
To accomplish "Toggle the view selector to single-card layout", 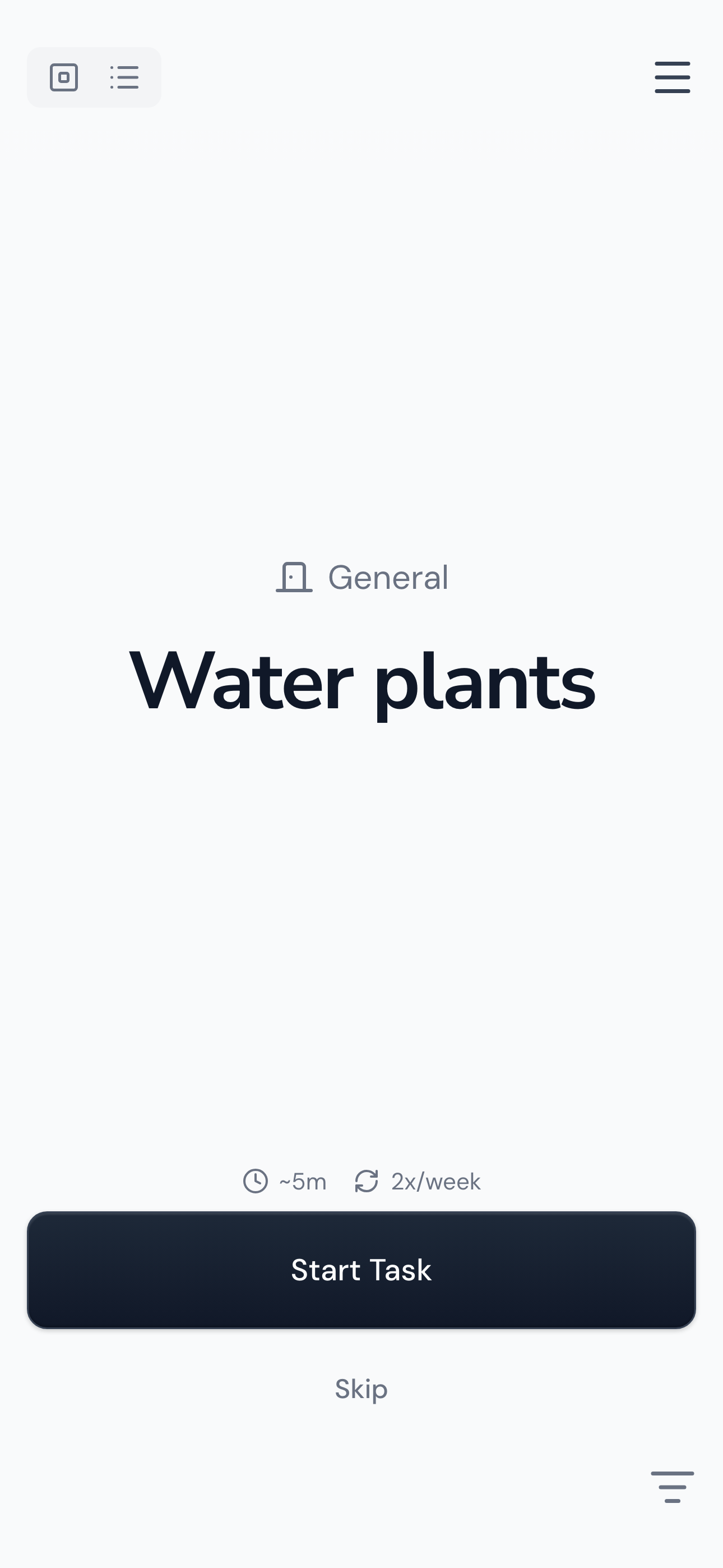I will point(64,77).
